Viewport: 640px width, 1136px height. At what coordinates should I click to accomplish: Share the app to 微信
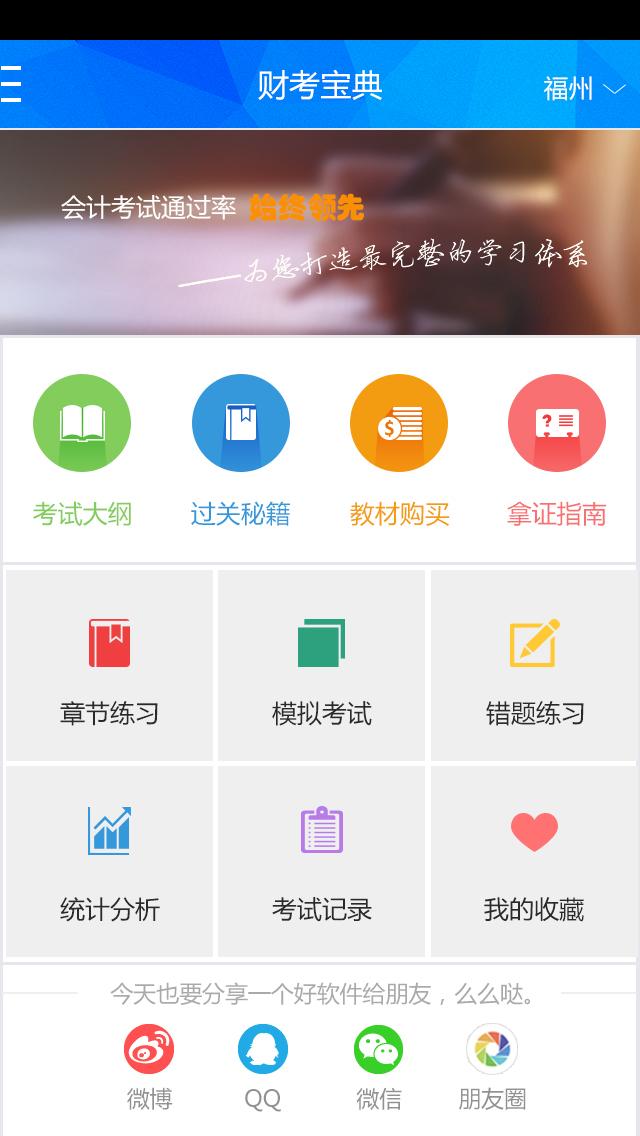point(378,1066)
